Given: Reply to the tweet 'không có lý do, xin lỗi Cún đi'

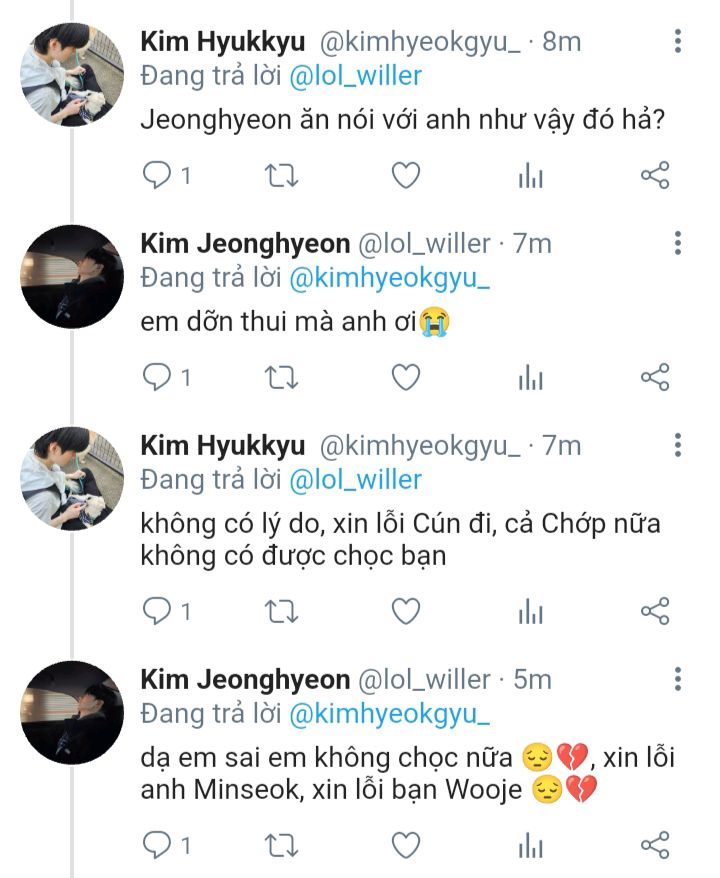Looking at the screenshot, I should 157,611.
